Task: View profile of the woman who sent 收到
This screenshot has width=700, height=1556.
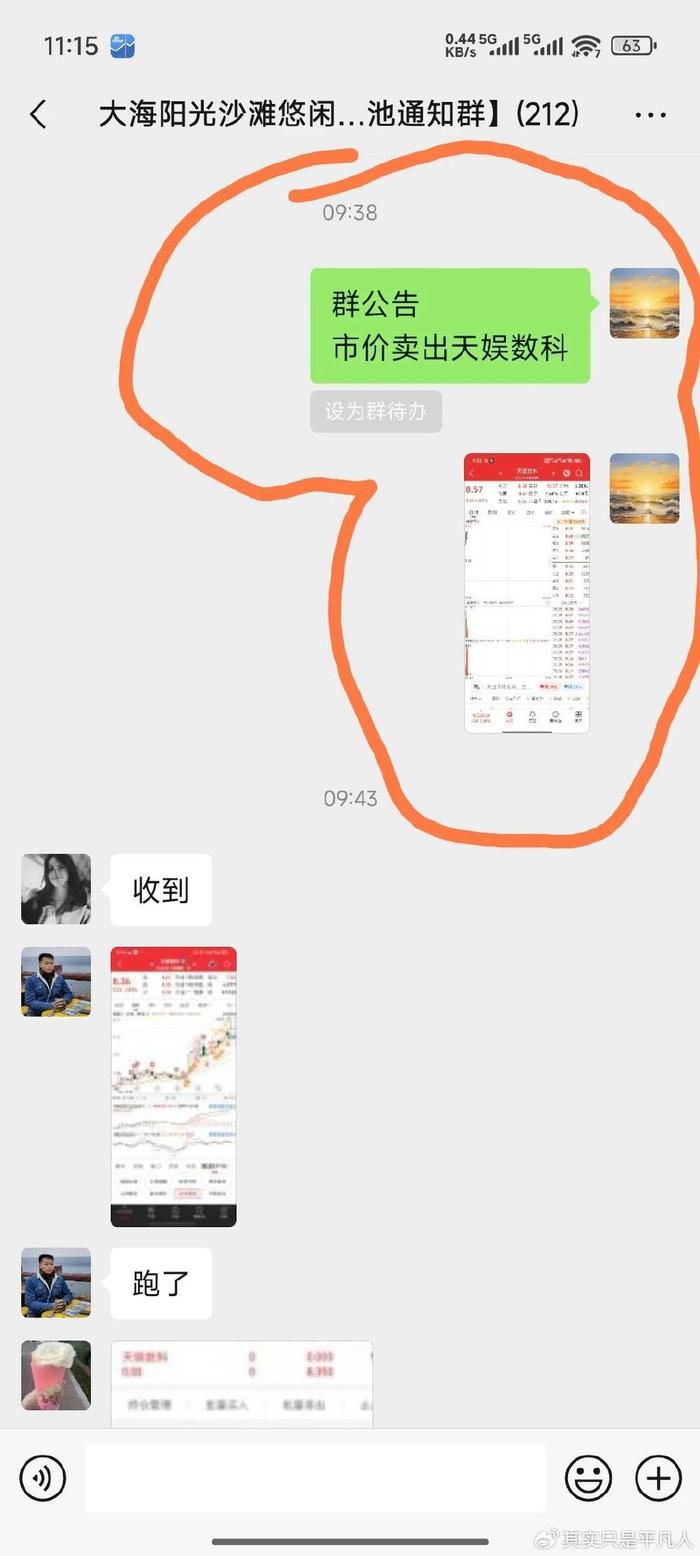Action: point(56,889)
